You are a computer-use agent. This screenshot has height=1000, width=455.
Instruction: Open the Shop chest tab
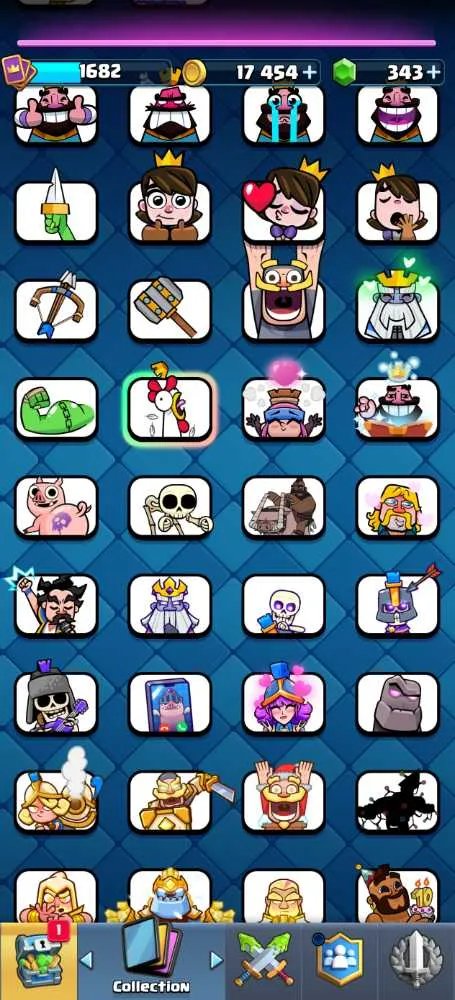tap(38, 961)
